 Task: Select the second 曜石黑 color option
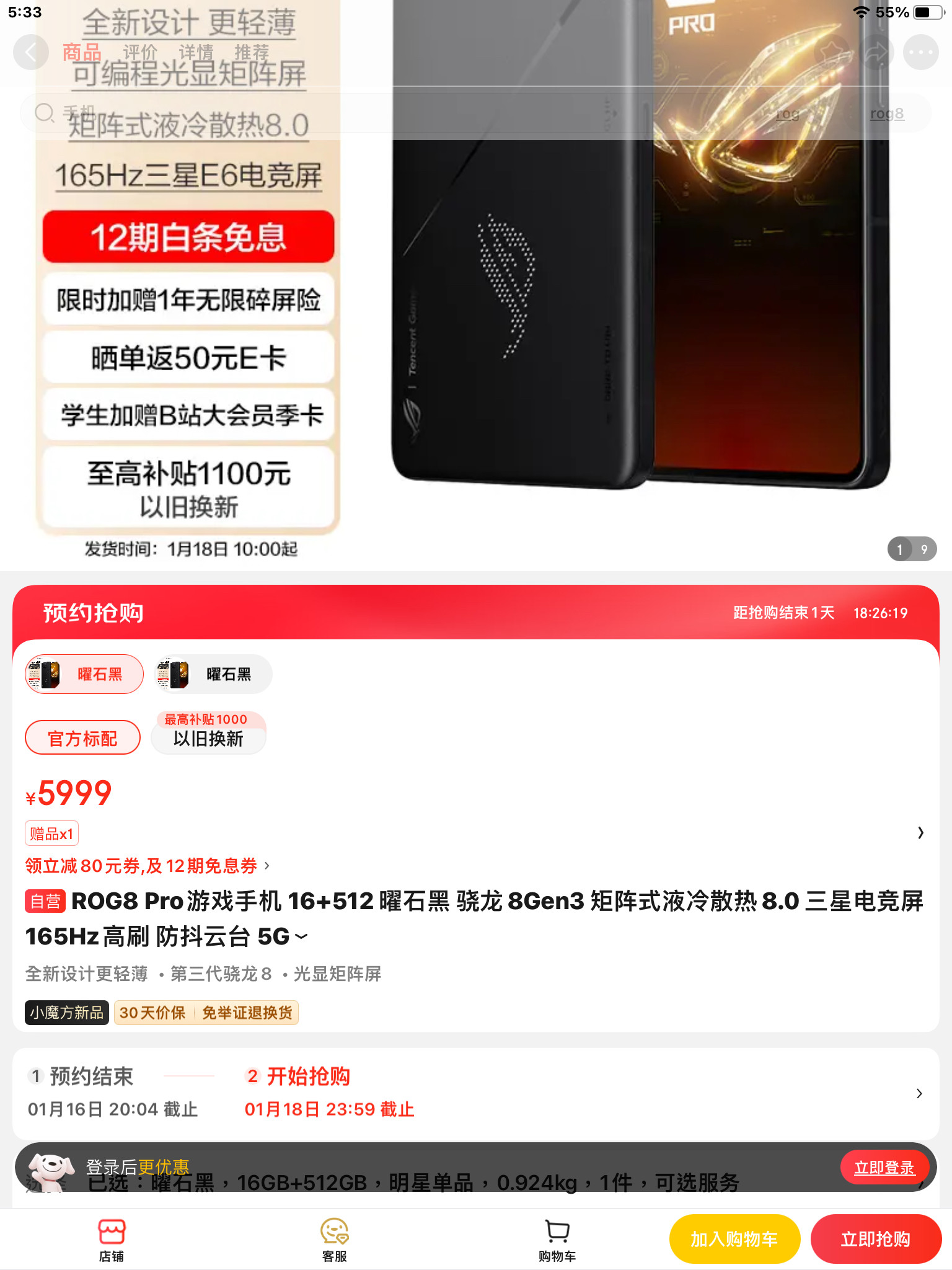(x=213, y=674)
